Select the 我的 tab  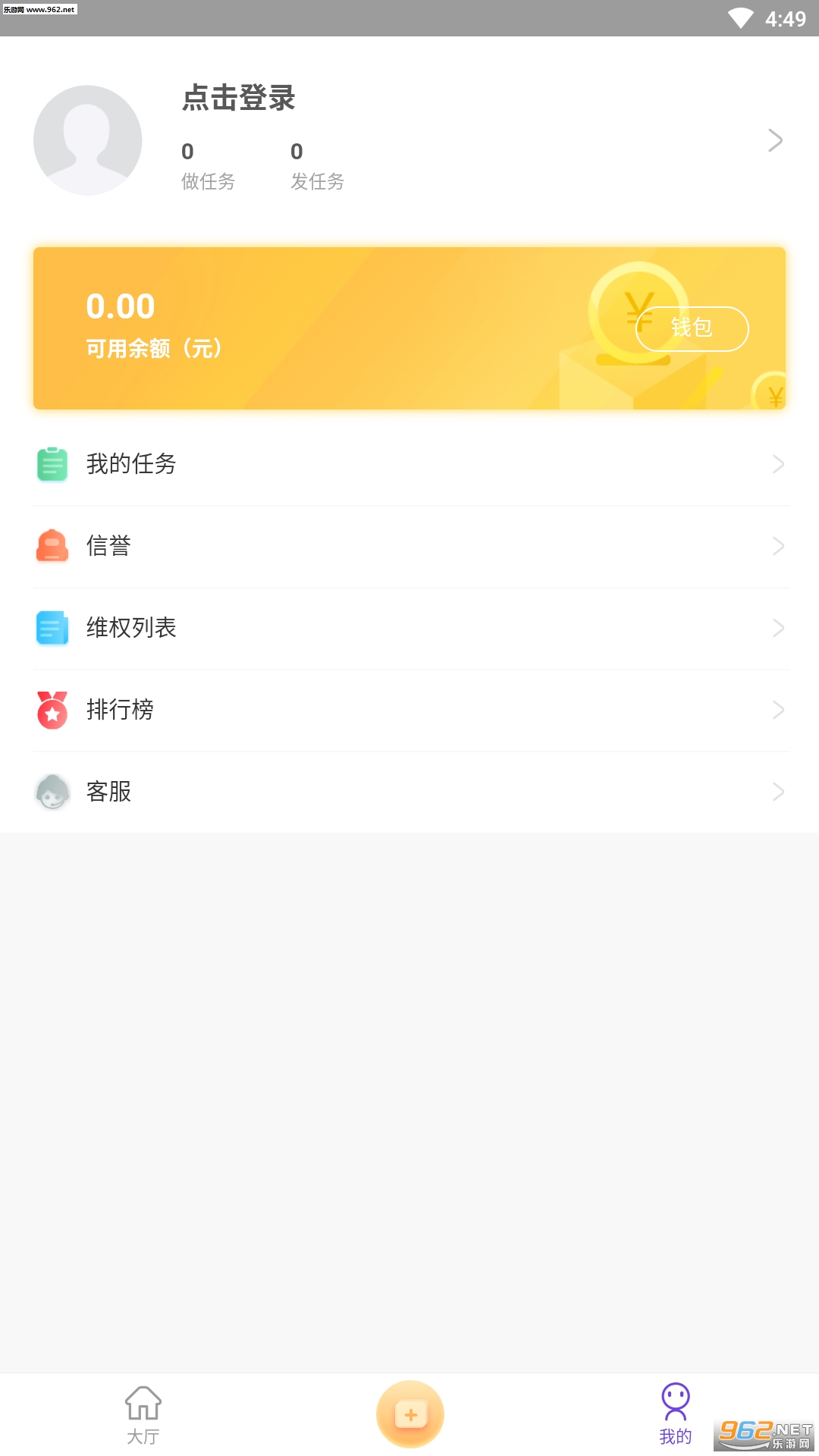[x=675, y=1414]
